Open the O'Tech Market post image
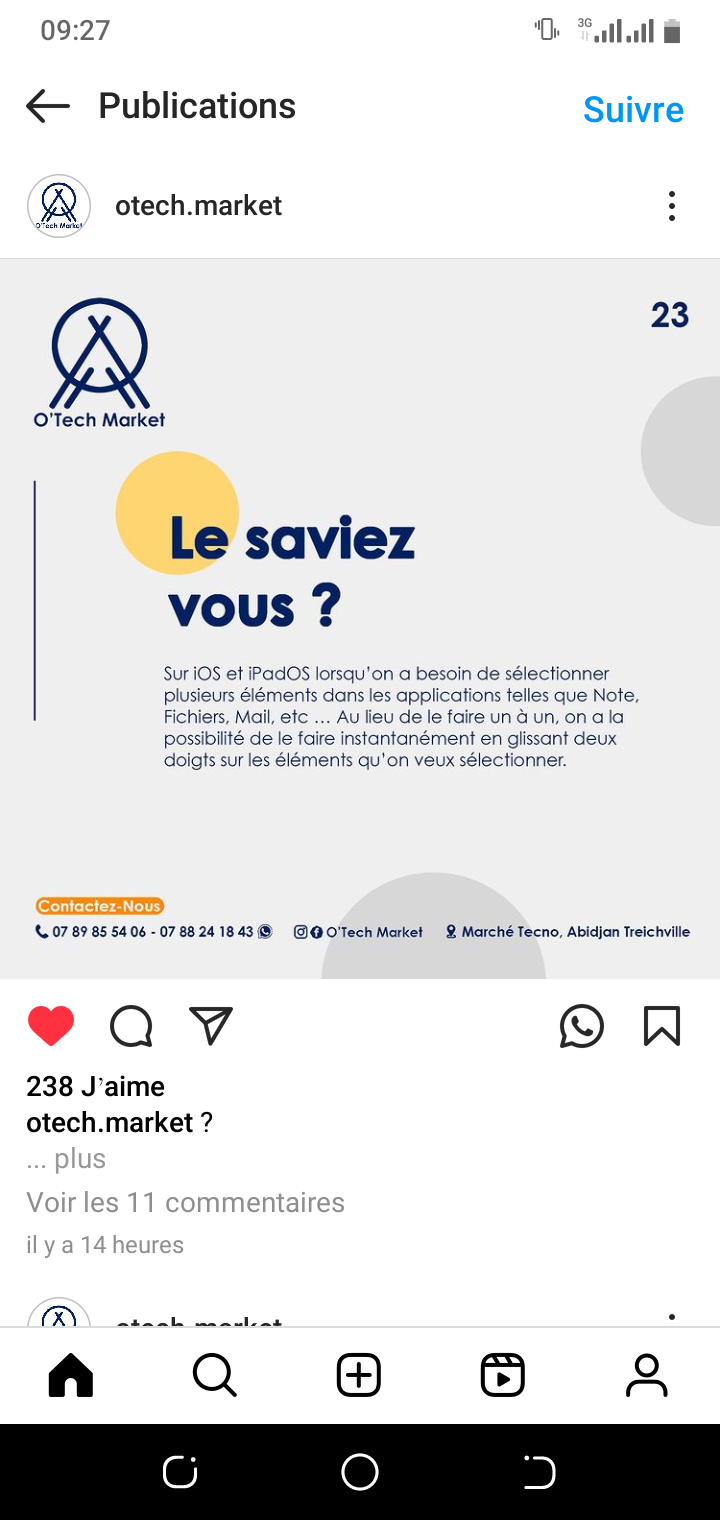 (x=360, y=619)
